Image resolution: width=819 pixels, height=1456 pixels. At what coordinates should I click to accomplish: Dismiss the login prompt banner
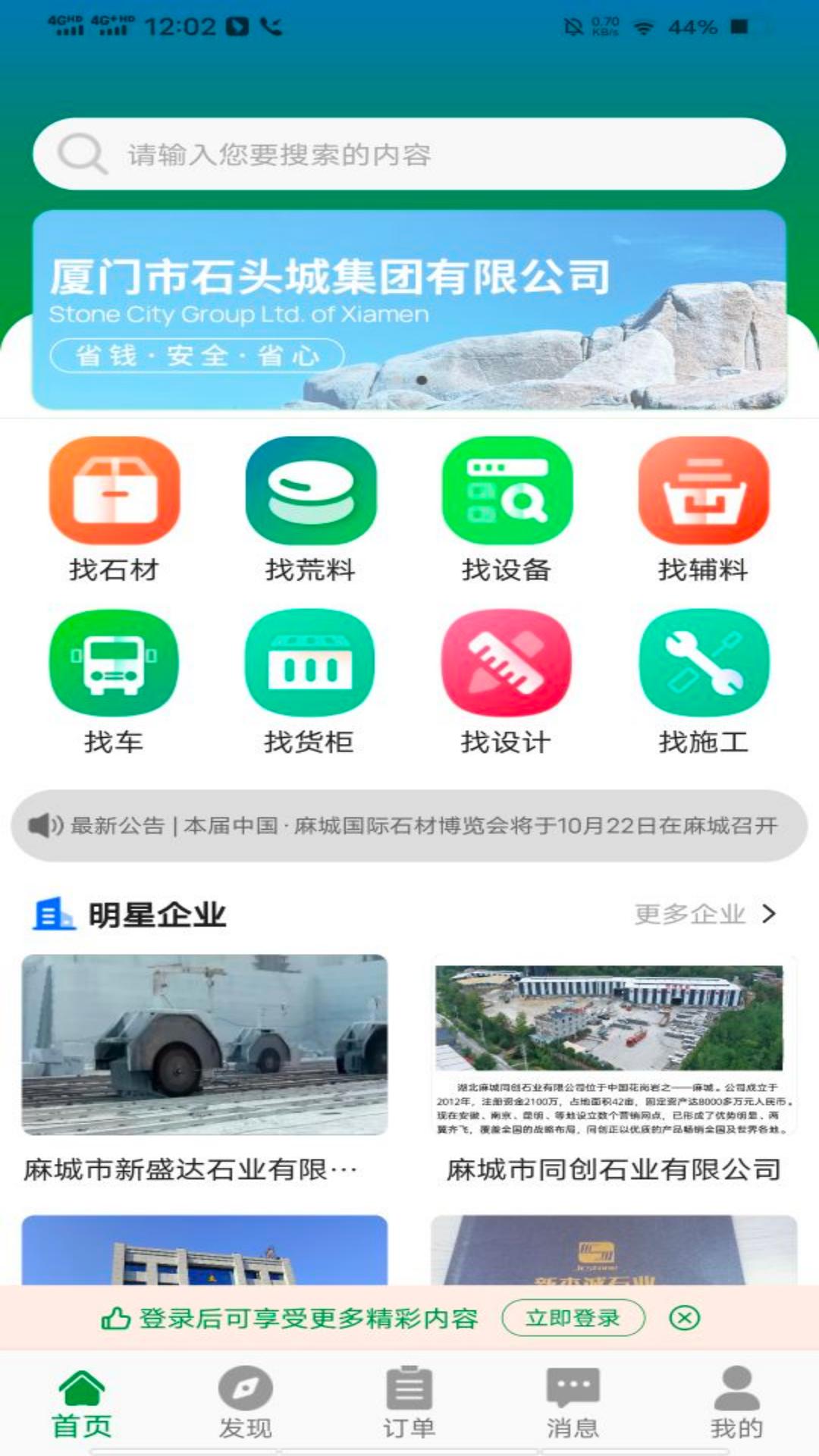[x=684, y=1318]
